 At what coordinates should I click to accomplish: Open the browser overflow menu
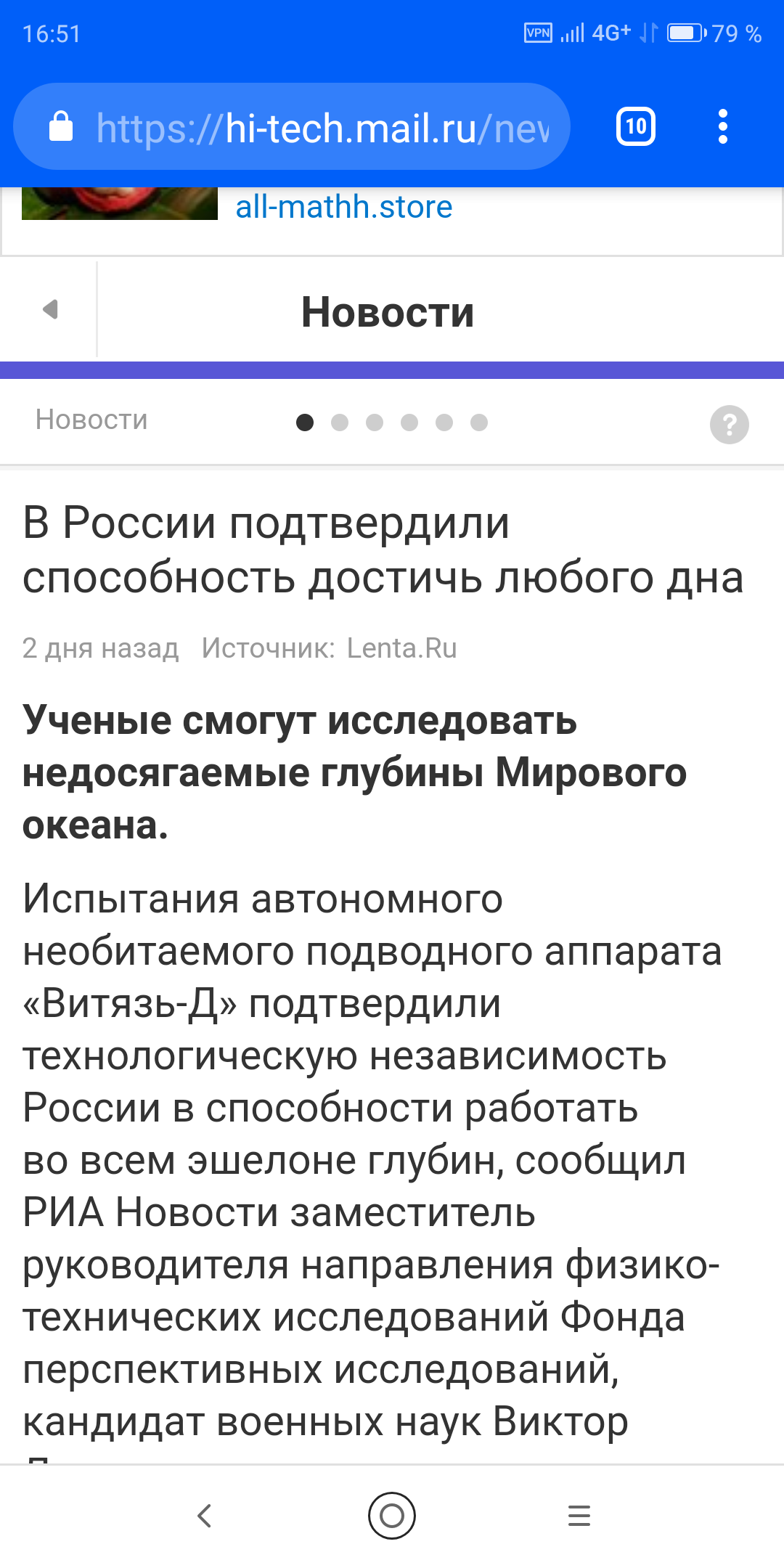722,127
